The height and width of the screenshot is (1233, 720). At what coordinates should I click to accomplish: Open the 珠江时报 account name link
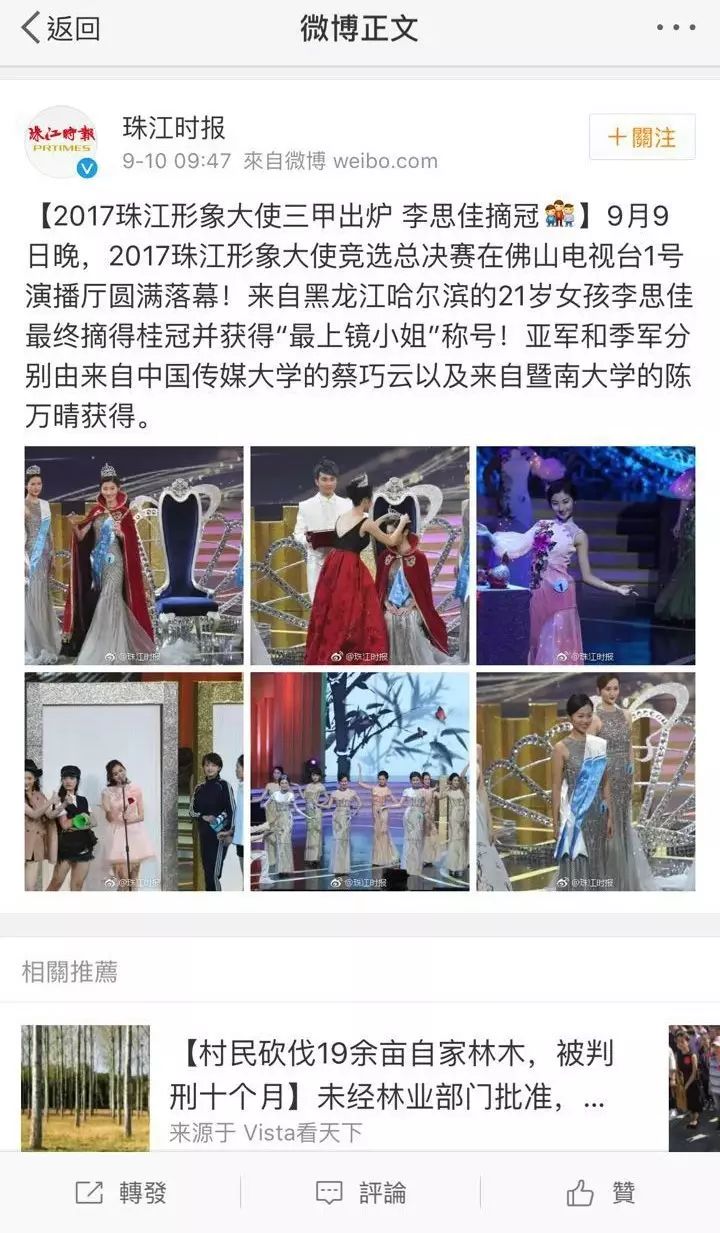coord(174,128)
